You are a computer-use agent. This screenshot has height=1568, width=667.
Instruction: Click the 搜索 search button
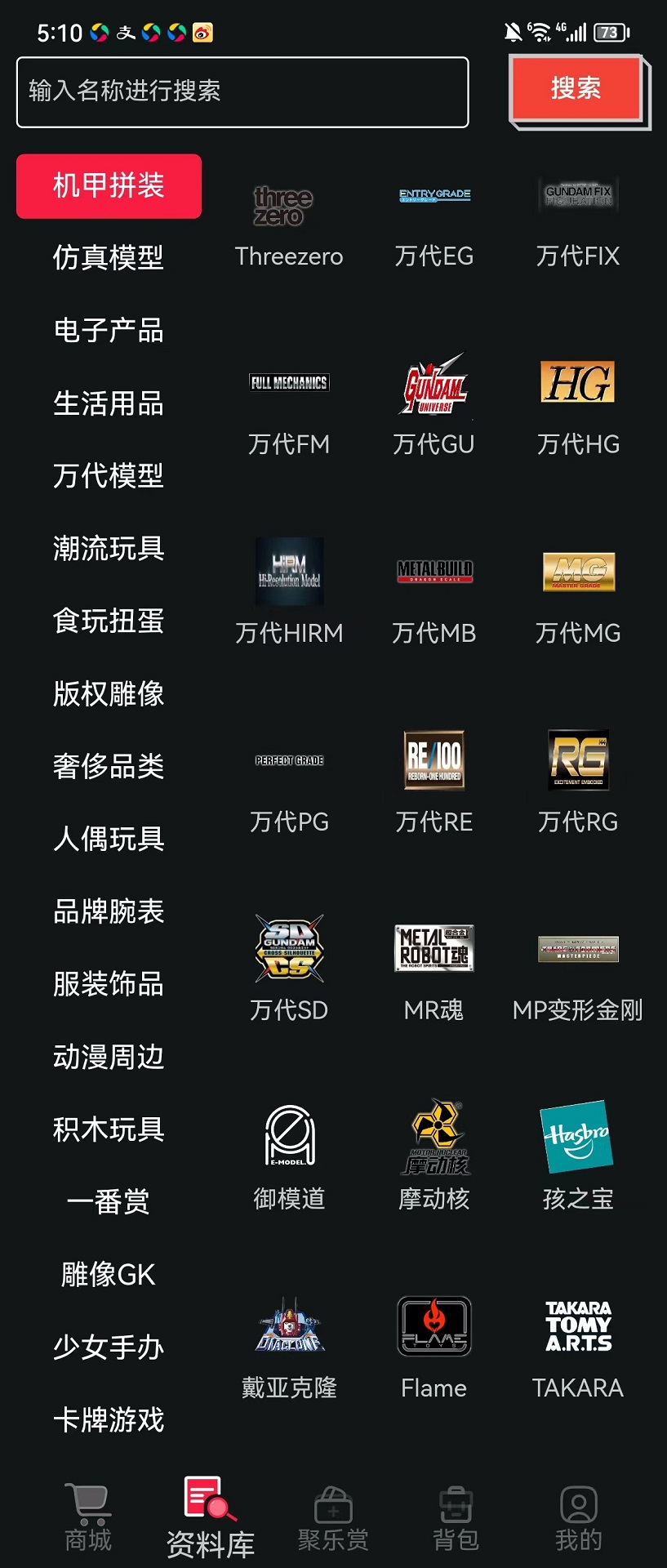click(x=577, y=89)
